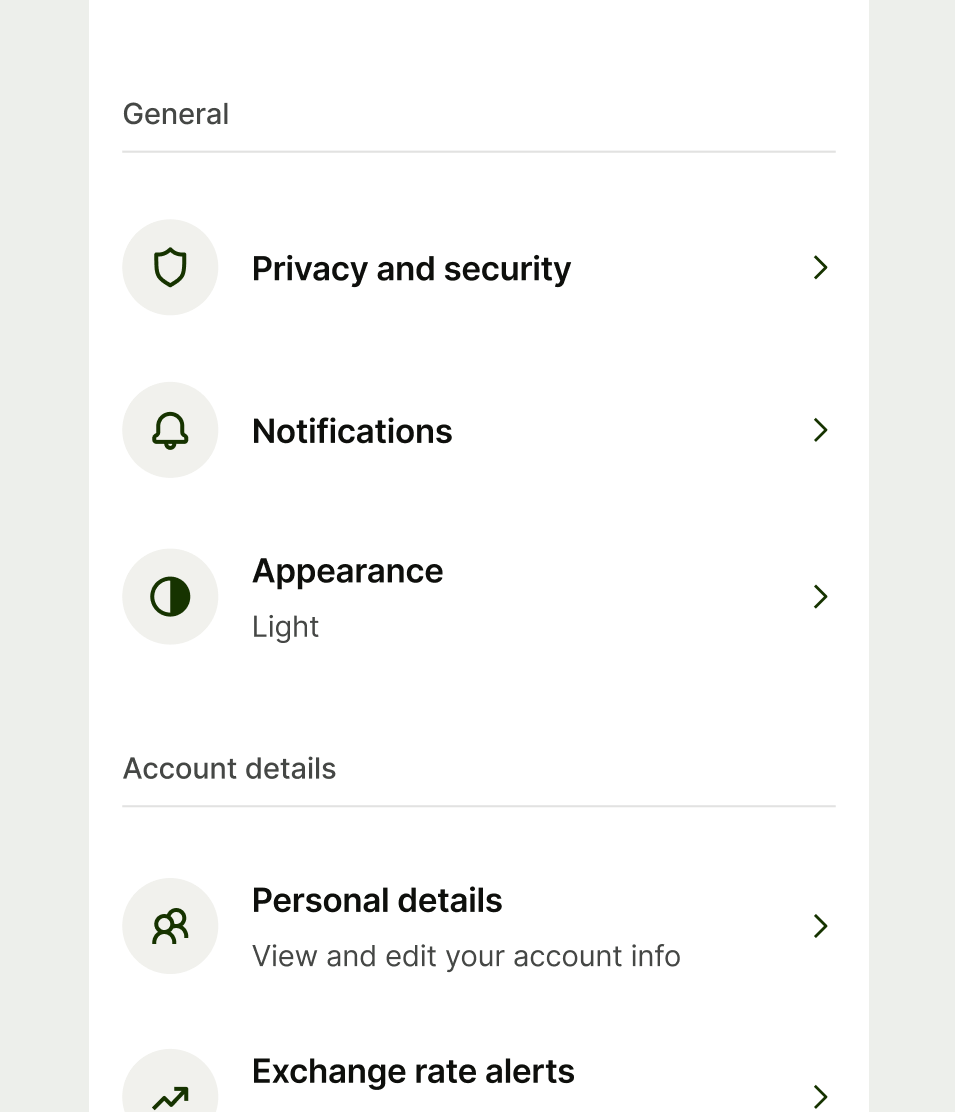
Task: Change the Appearance theme from Light
Action: 347,570
